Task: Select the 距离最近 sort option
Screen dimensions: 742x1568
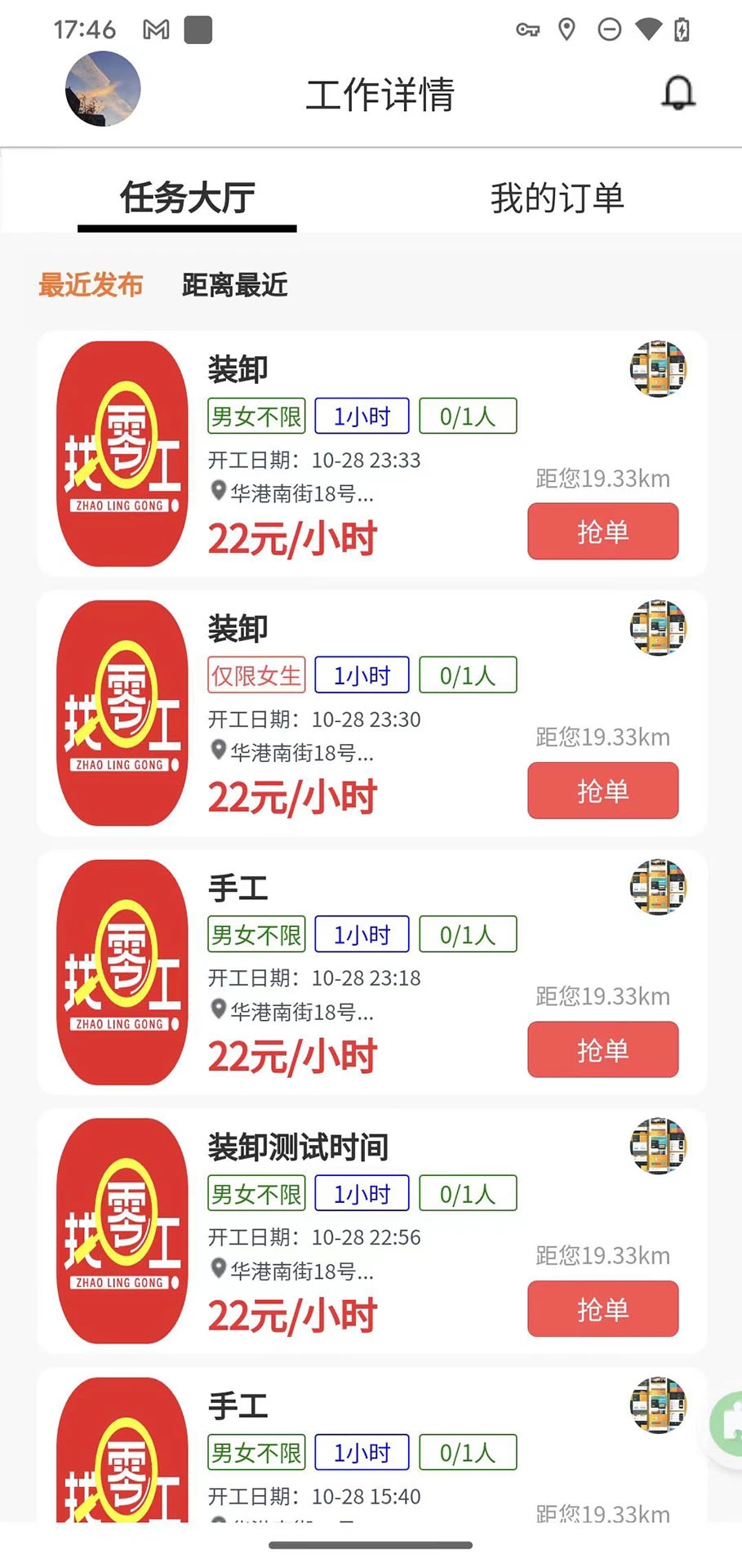Action: 235,285
